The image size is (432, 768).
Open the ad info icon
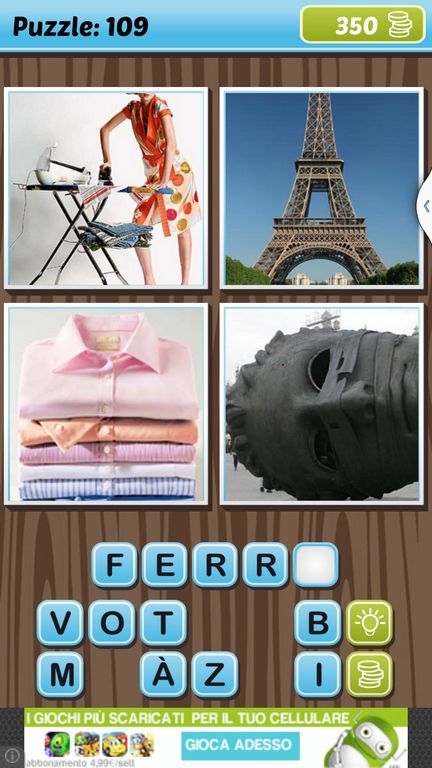12,756
